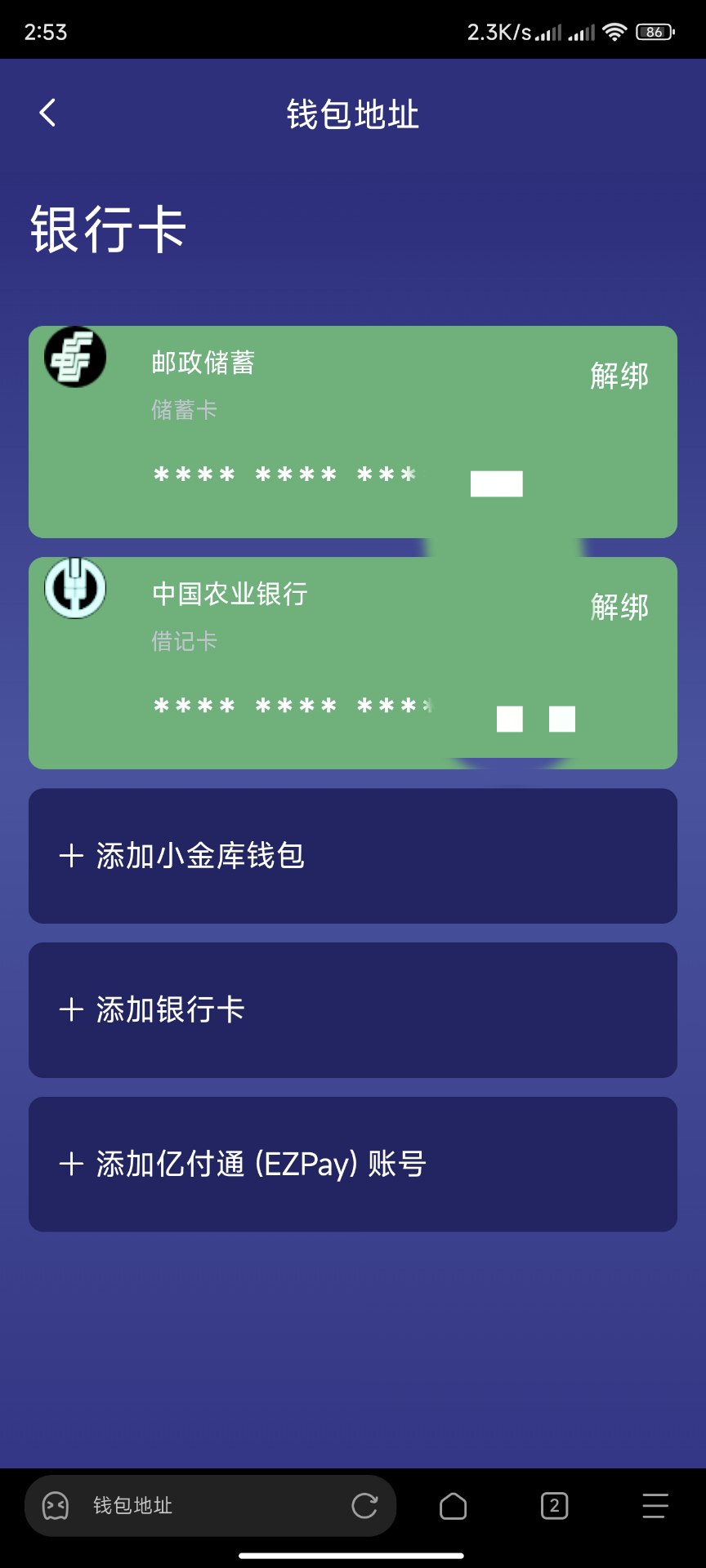The width and height of the screenshot is (706, 1568).
Task: Unbind the 邮政储蓄 card with 解绑
Action: tap(619, 376)
